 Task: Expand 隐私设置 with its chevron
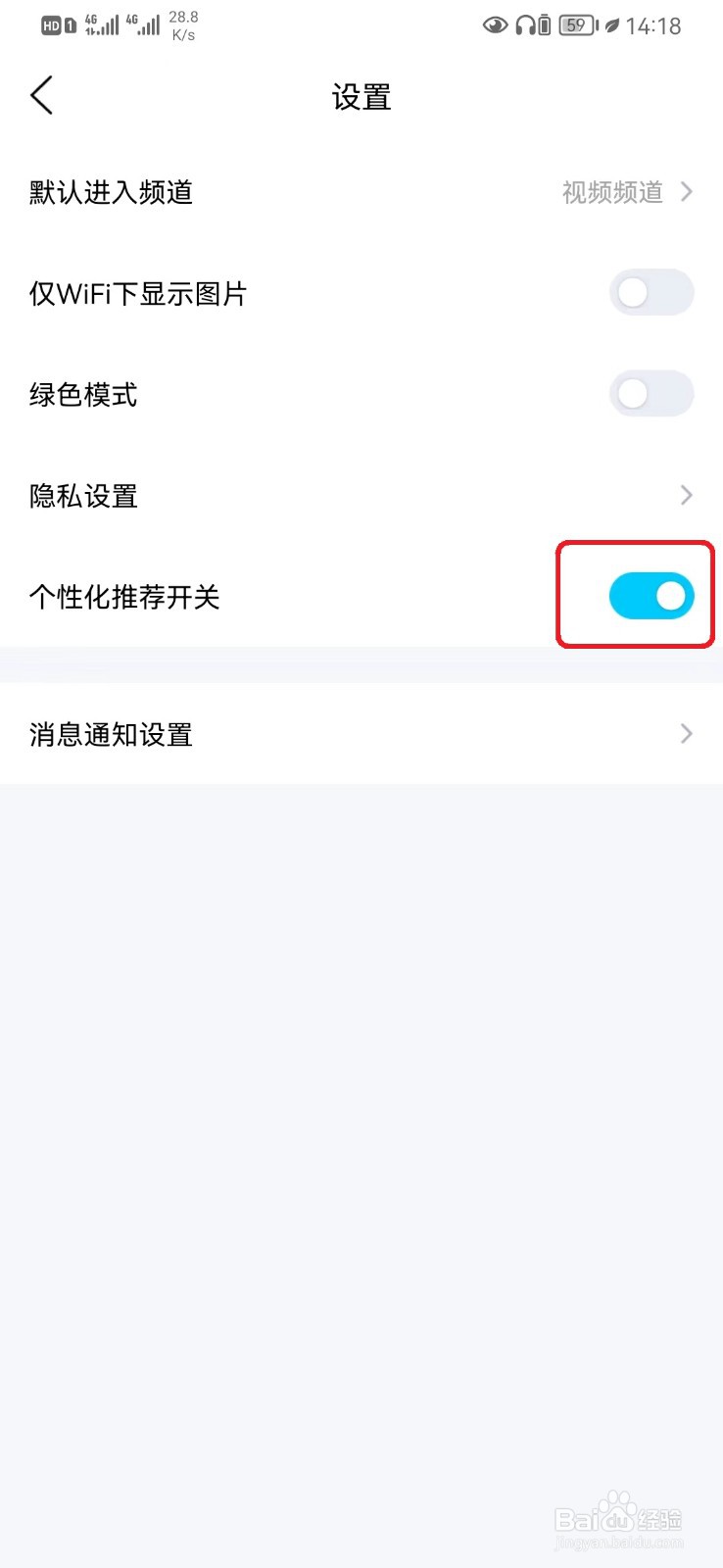pos(686,495)
